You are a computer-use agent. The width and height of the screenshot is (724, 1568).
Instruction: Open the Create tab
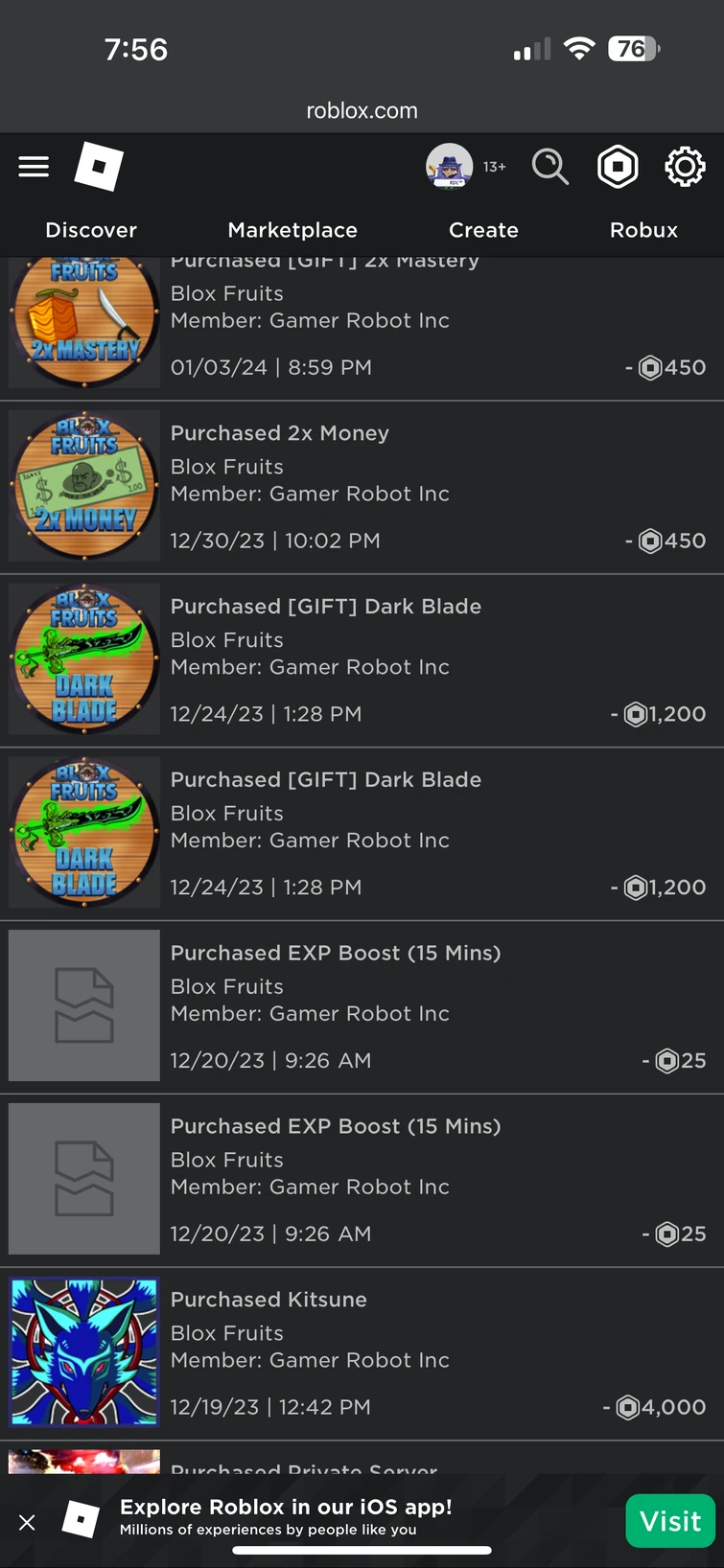(483, 230)
